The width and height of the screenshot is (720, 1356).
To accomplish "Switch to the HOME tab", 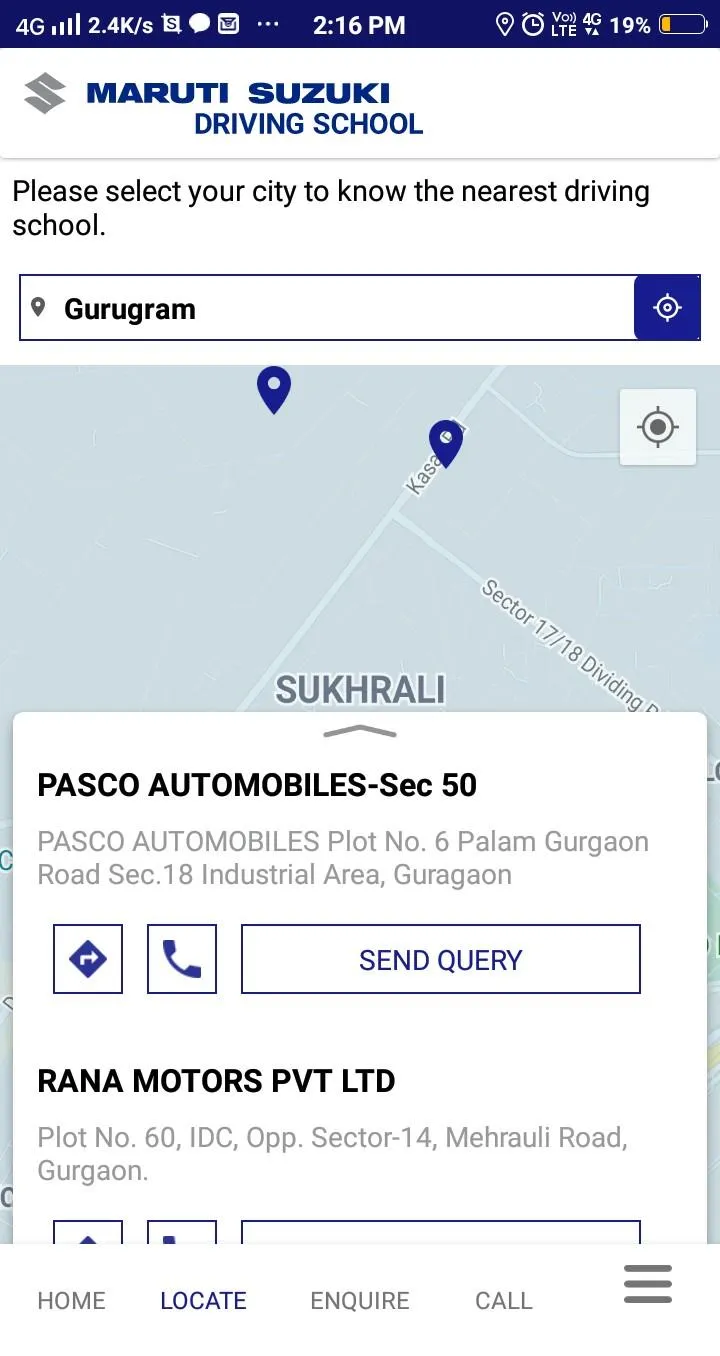I will (71, 1300).
